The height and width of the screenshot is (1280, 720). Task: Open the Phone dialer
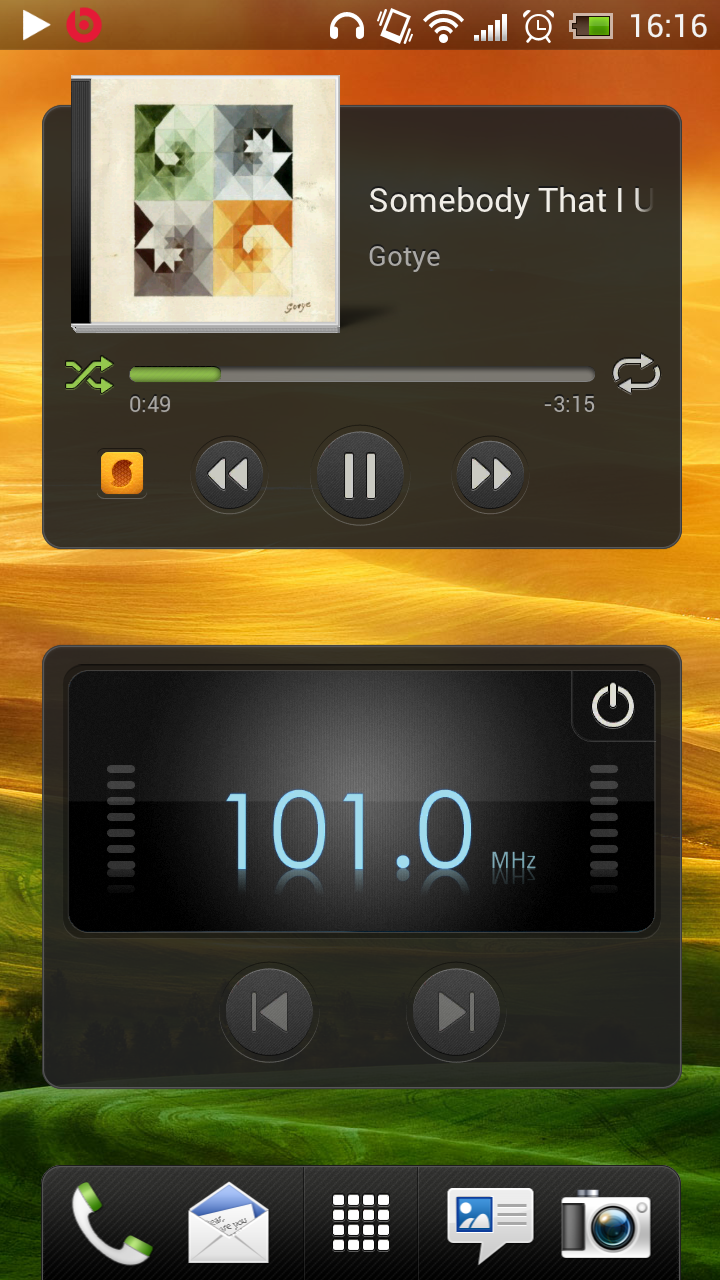(x=111, y=1224)
